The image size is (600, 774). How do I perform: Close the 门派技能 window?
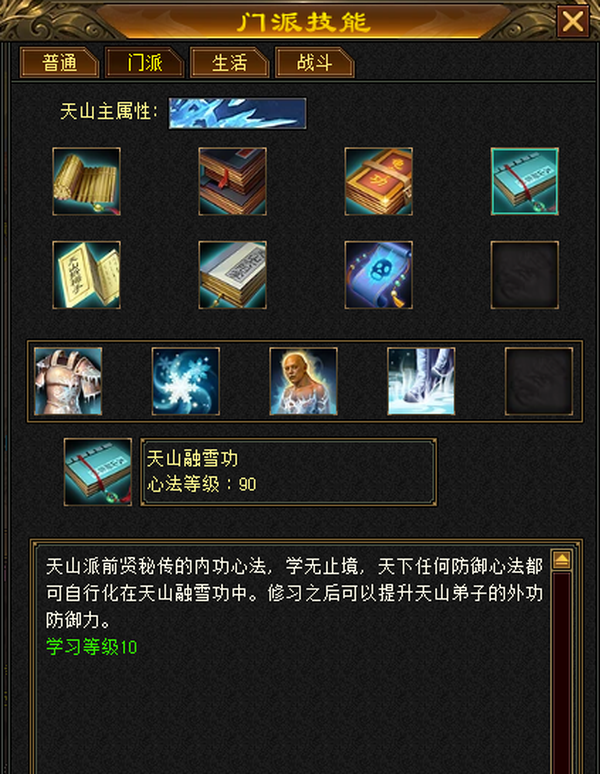tap(573, 21)
